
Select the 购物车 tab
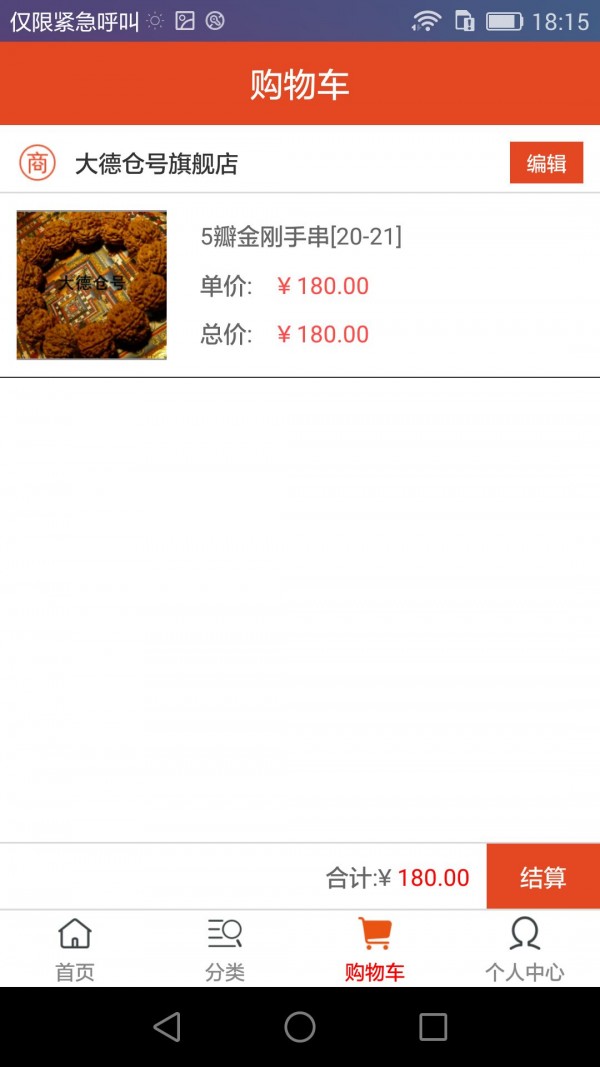click(x=375, y=949)
